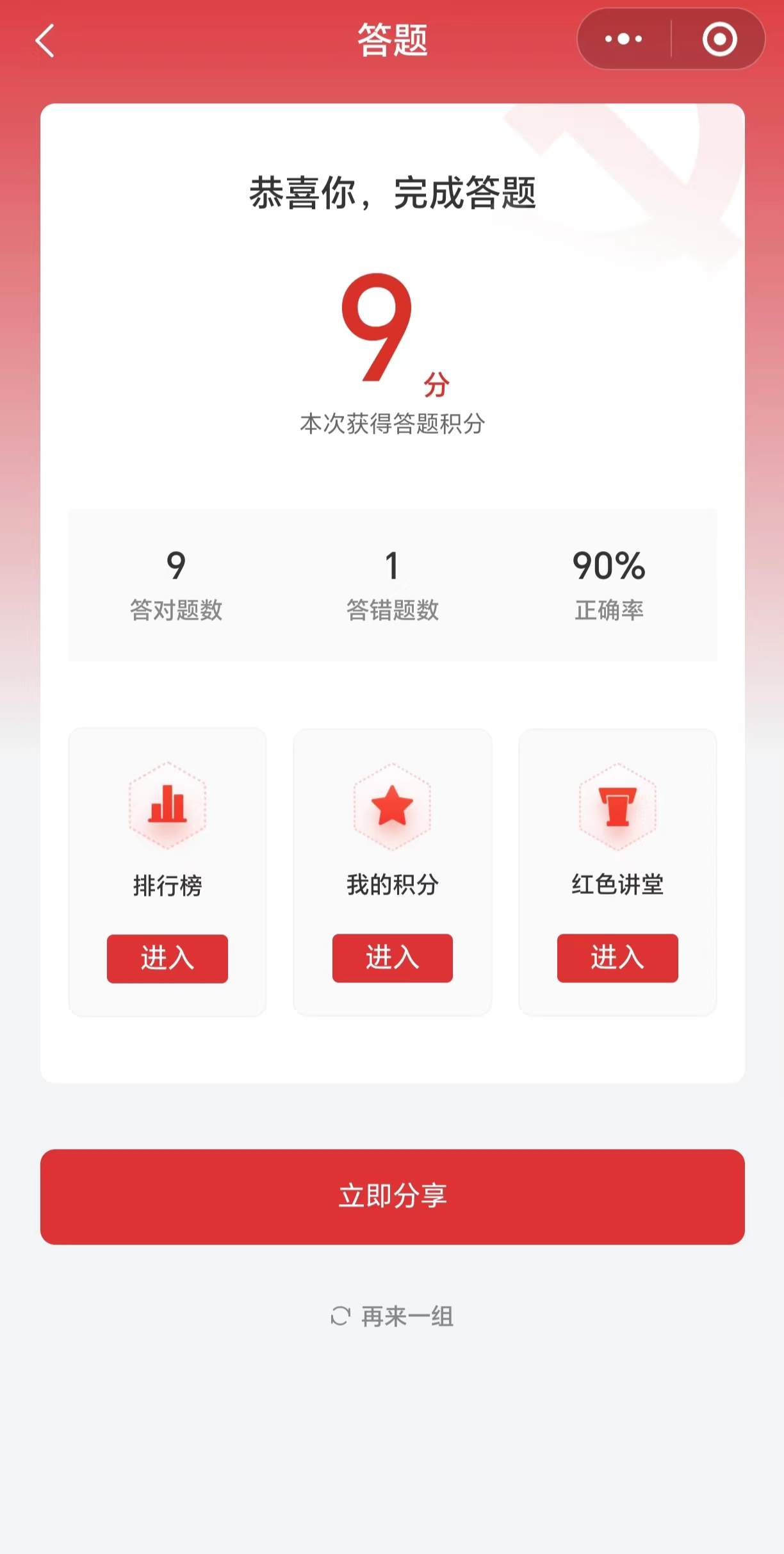Enter the 排行榜 leaderboard
The width and height of the screenshot is (784, 1554).
[167, 959]
